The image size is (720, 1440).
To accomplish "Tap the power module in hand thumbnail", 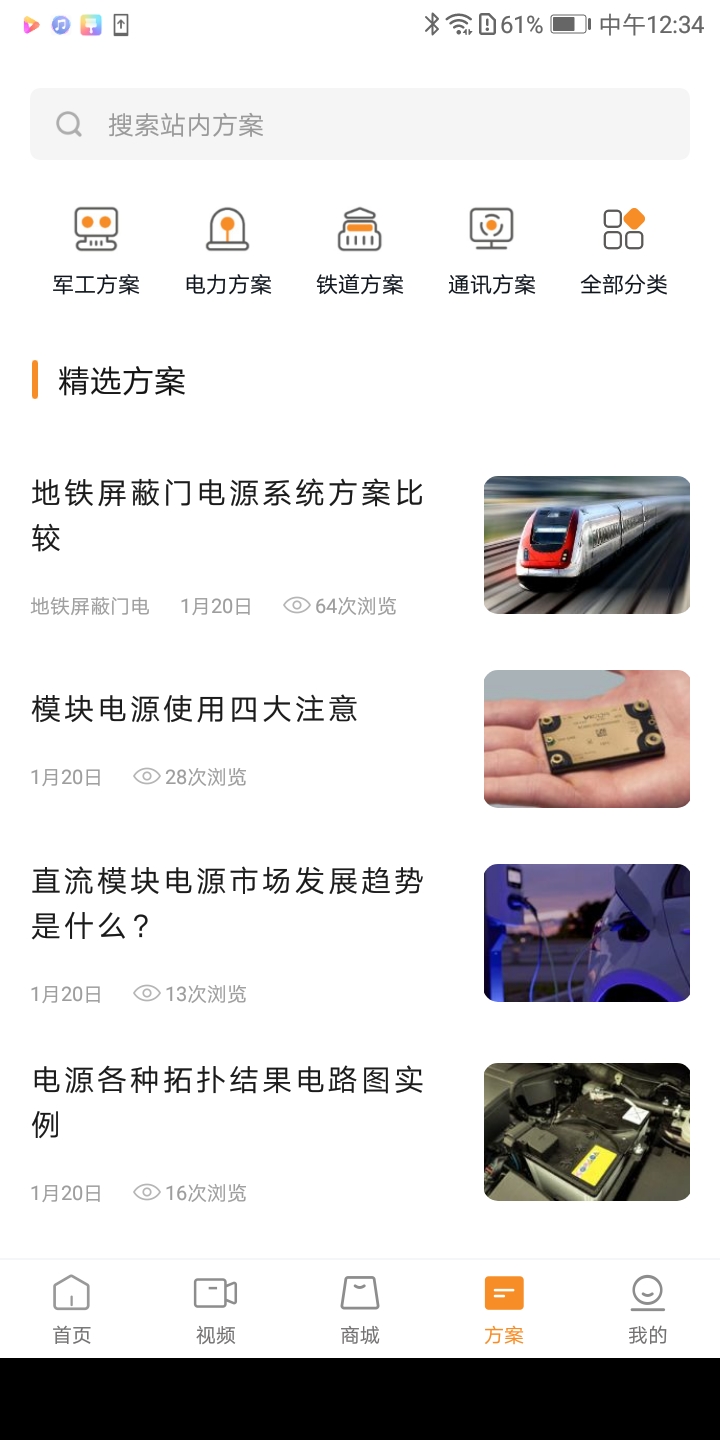I will pyautogui.click(x=586, y=738).
